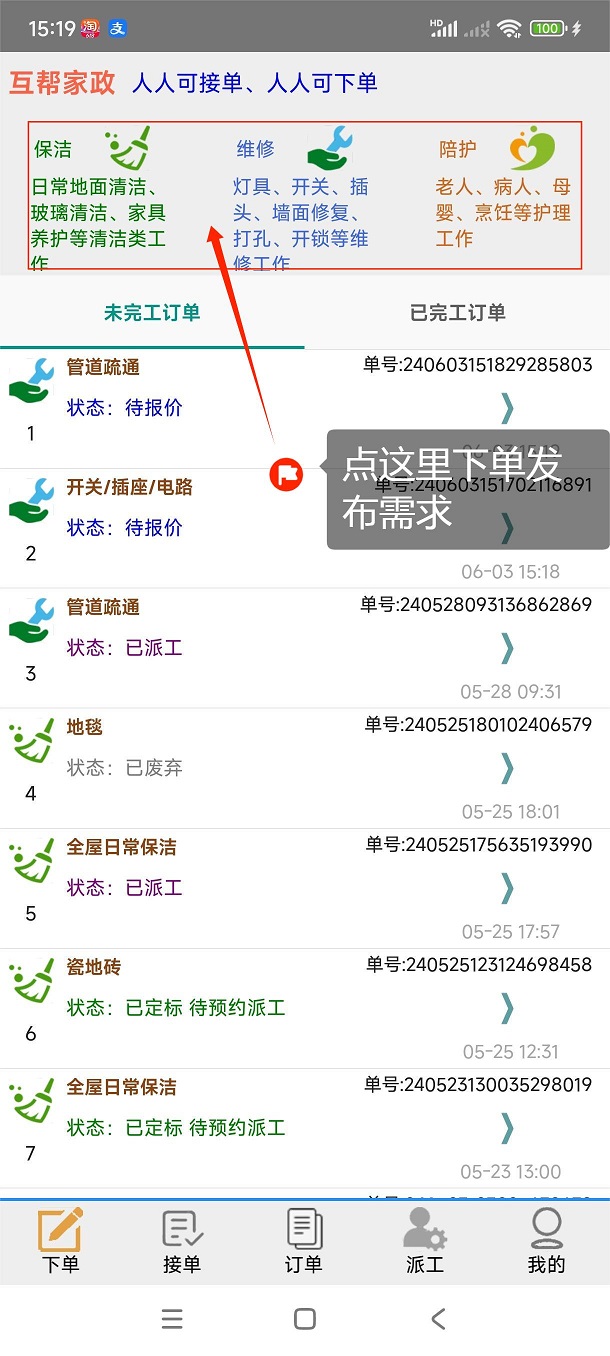Open order 7 全屋日常保洁 from 05-23
Viewport: 610px width, 1356px height.
(x=304, y=1128)
